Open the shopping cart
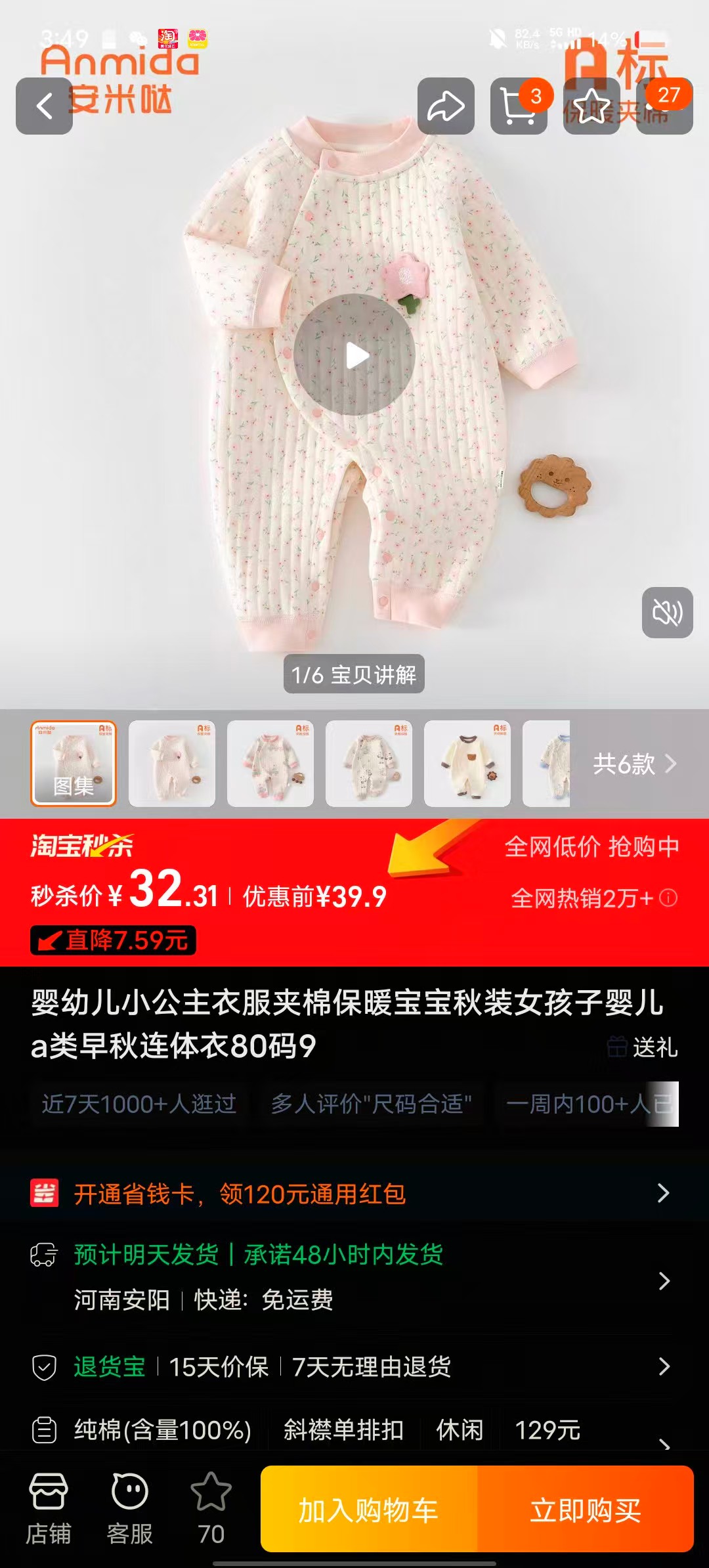 [x=519, y=106]
